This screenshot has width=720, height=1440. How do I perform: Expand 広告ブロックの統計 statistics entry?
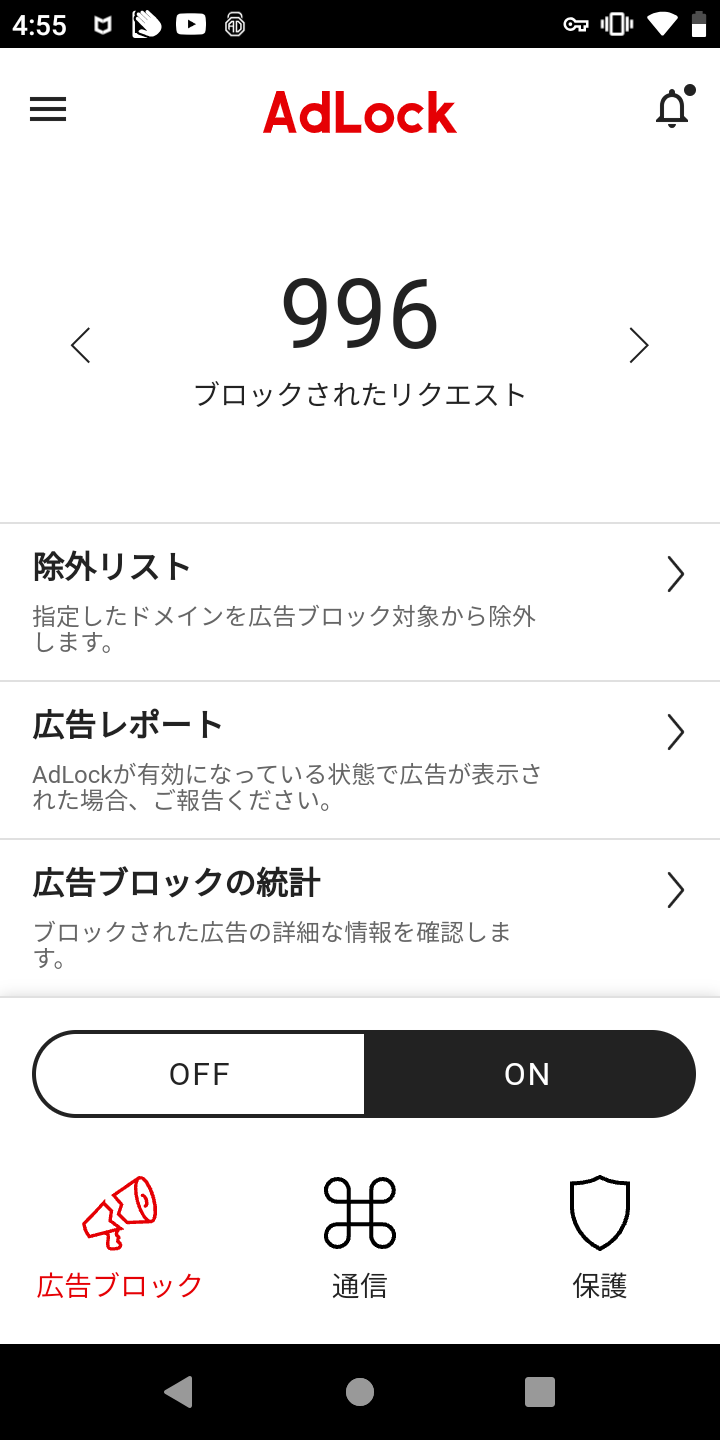click(x=675, y=891)
